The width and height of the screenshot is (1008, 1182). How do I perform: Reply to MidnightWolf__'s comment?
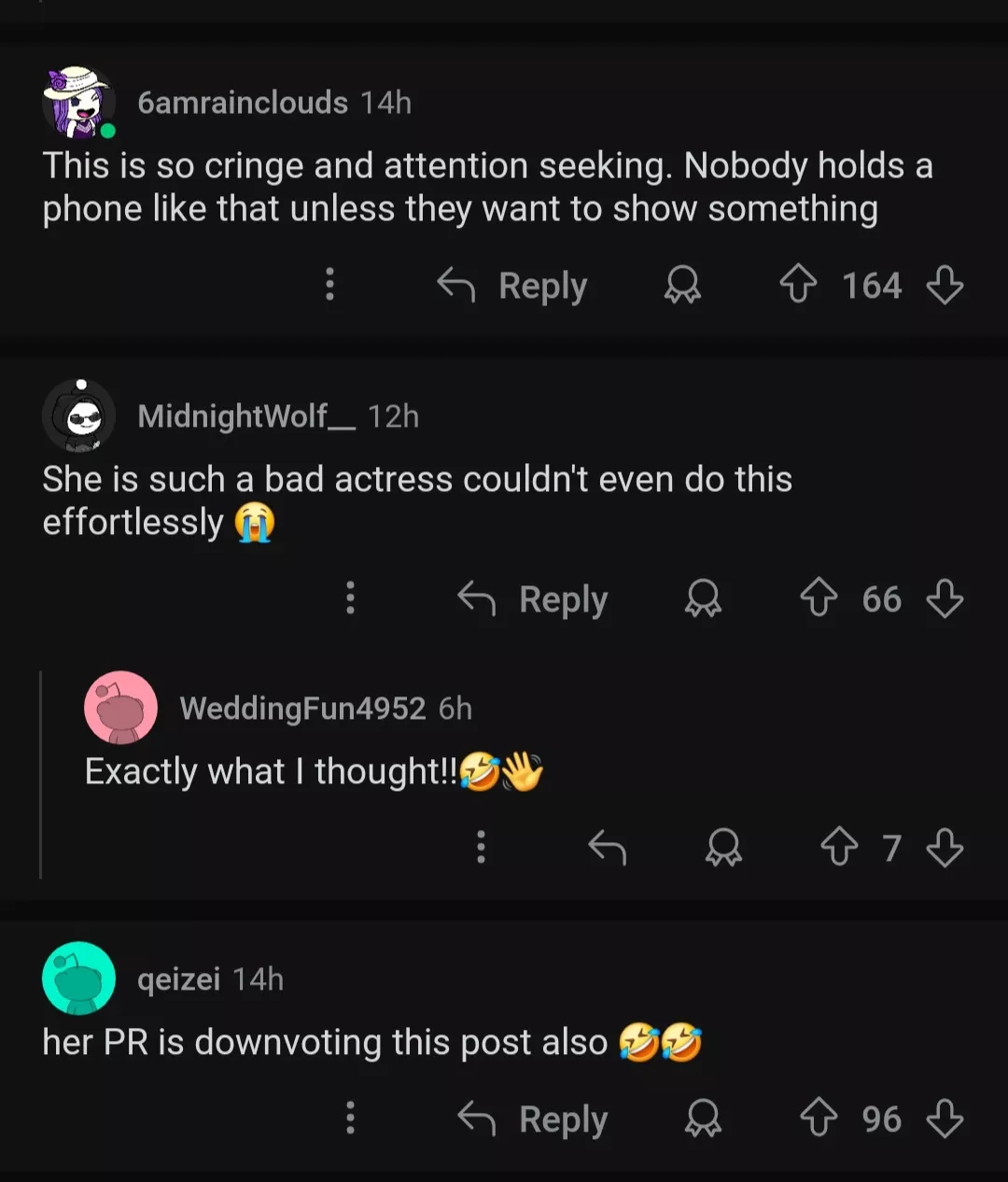coord(533,598)
